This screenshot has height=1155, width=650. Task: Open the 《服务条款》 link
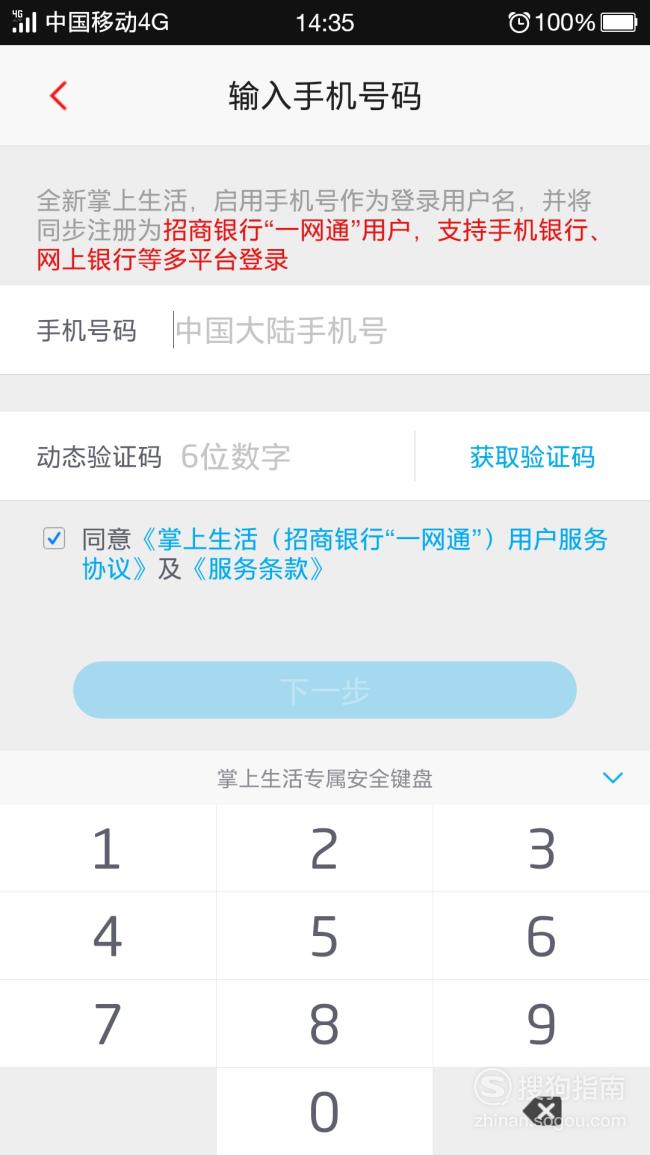click(256, 569)
